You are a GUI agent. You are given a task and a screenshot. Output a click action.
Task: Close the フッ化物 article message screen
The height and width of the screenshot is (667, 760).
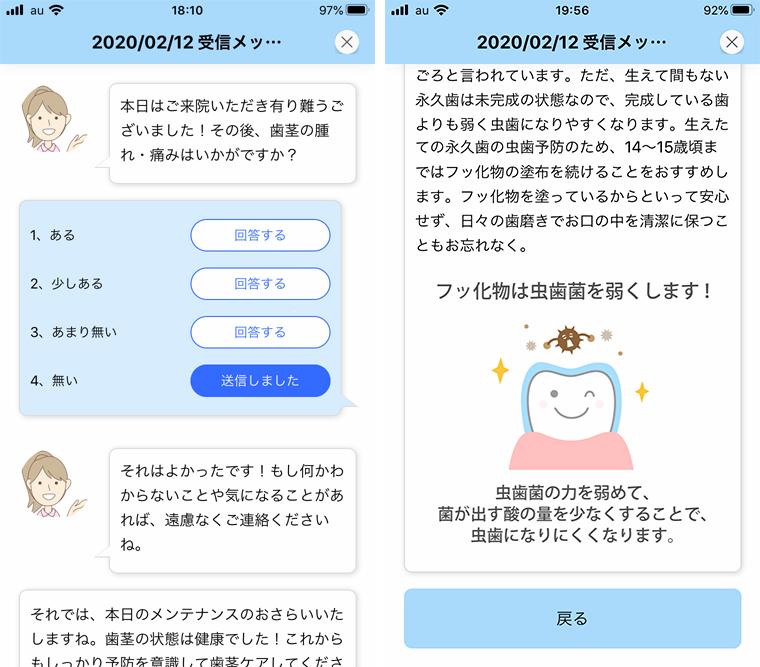pyautogui.click(x=732, y=42)
